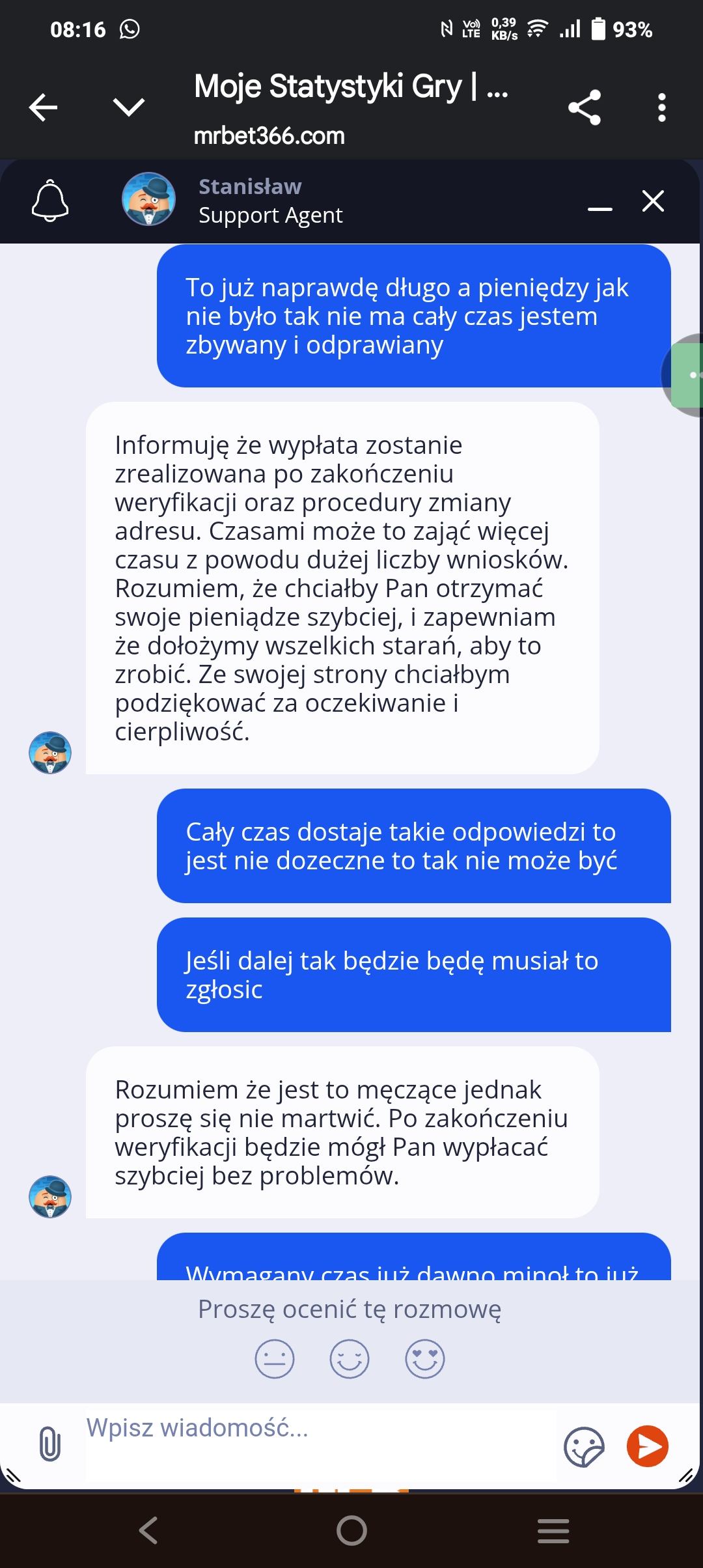Go back using the browser back arrow
The width and height of the screenshot is (703, 1568).
tap(44, 107)
